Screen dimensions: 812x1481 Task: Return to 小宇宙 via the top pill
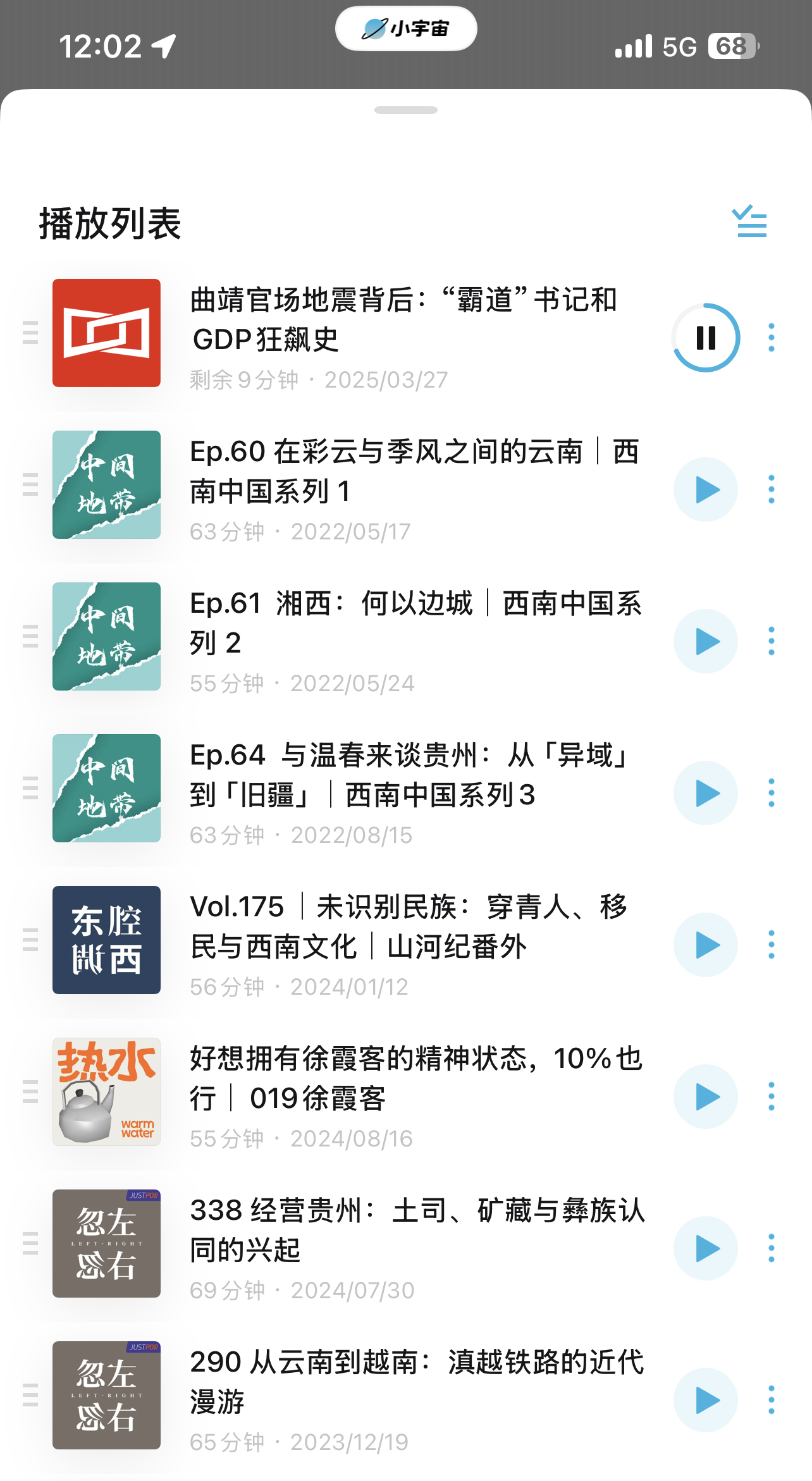pos(406,29)
